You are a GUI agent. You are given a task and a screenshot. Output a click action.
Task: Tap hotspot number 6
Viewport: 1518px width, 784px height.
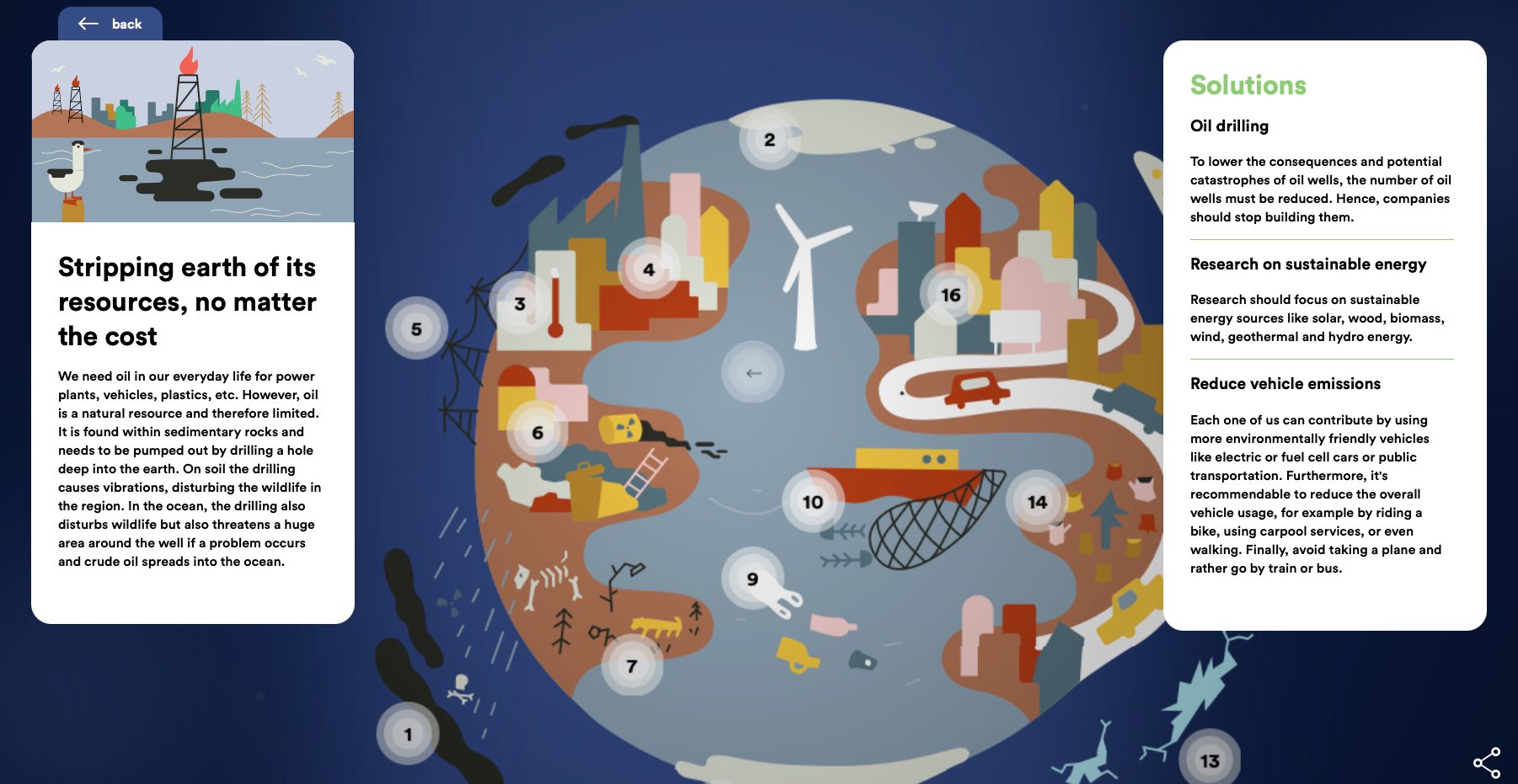pos(537,433)
